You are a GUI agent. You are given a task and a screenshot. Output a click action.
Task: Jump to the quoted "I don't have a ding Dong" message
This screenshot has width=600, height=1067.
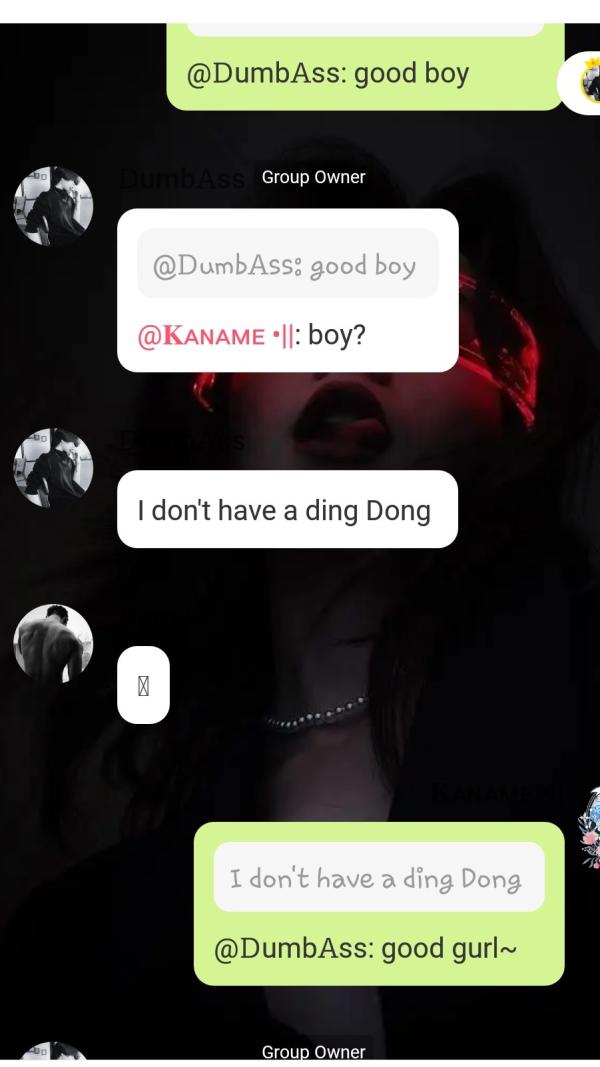(378, 877)
